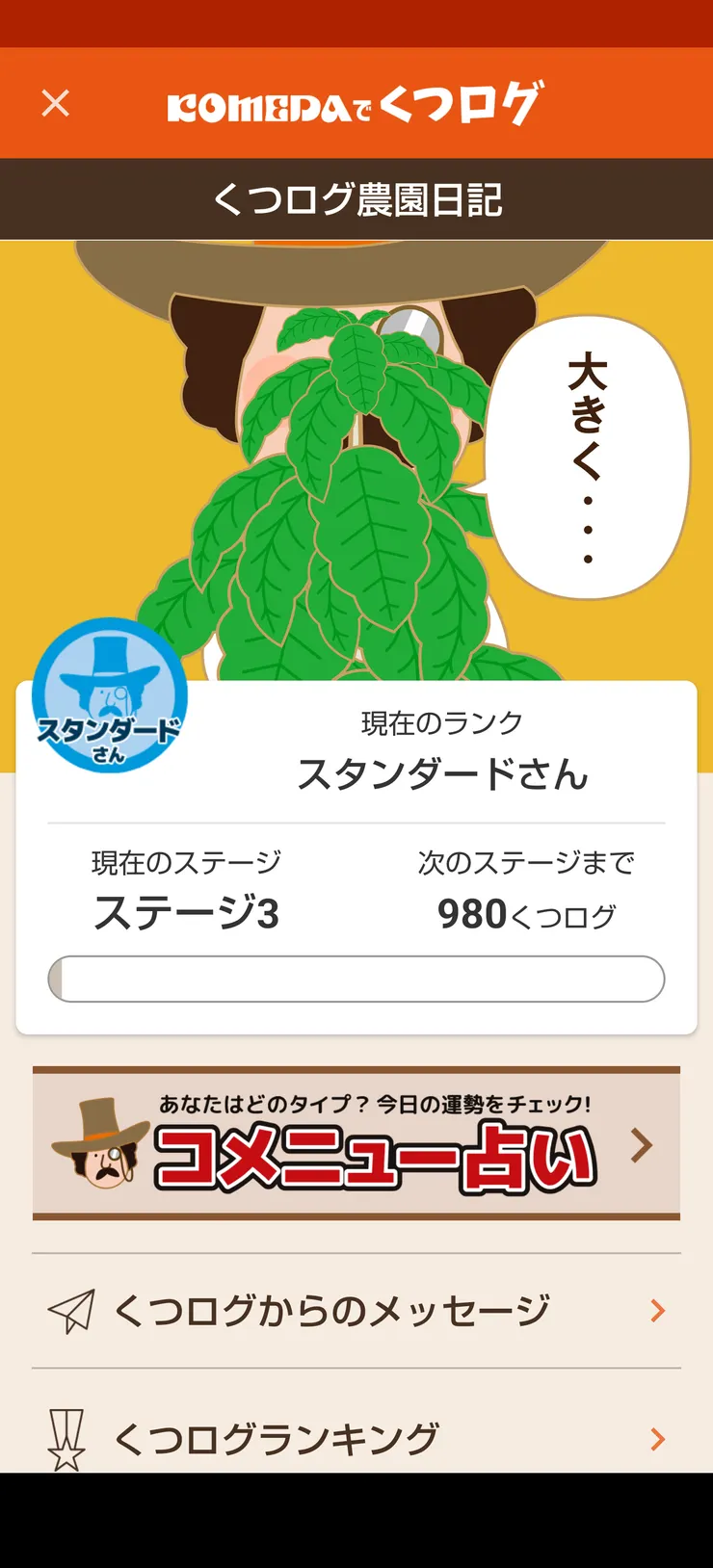The image size is (713, 1568).
Task: Expand the コメニュー占い fortune banner chevron
Action: 639,1146
